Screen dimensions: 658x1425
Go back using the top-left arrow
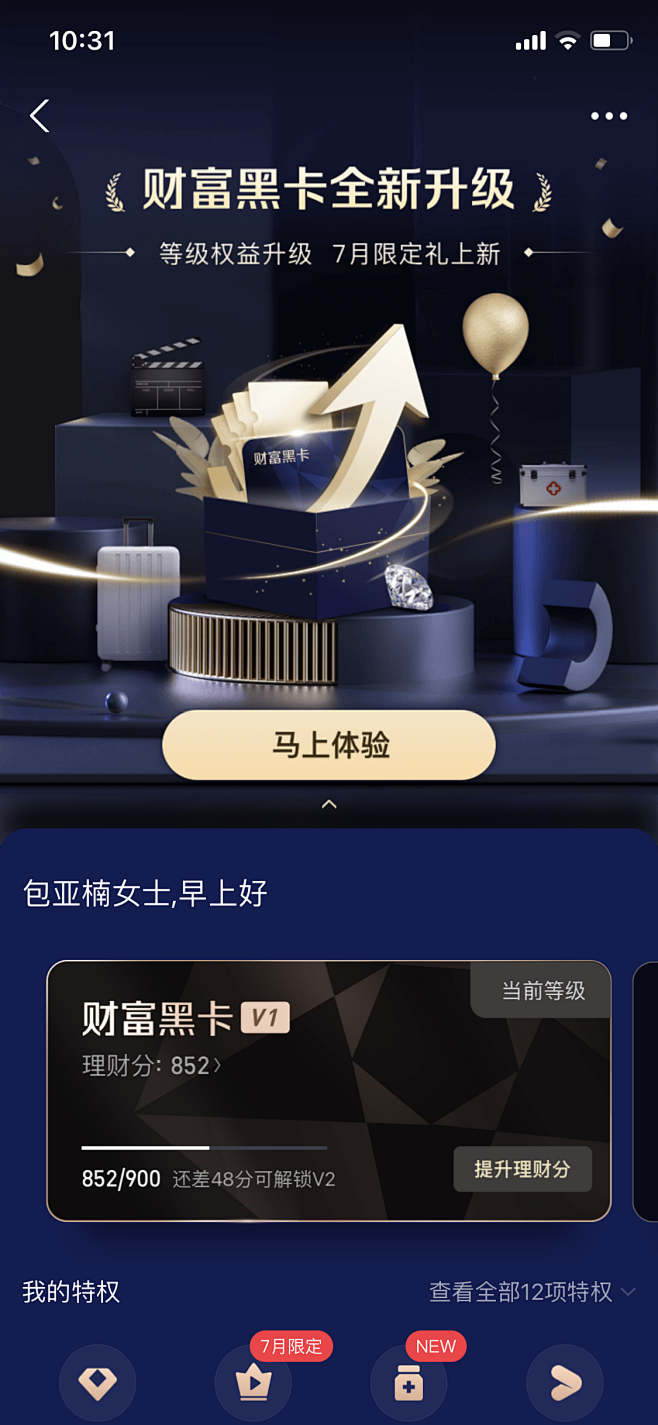tap(40, 116)
